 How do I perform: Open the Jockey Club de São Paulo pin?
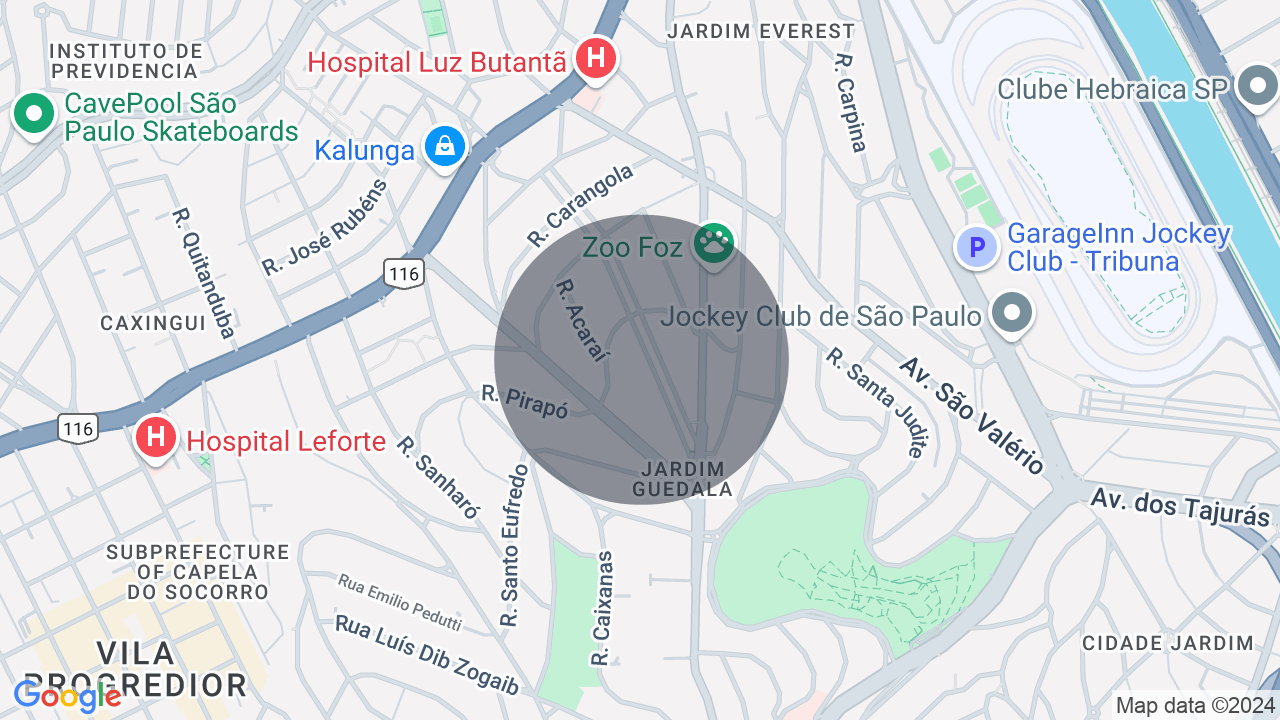coord(1012,314)
